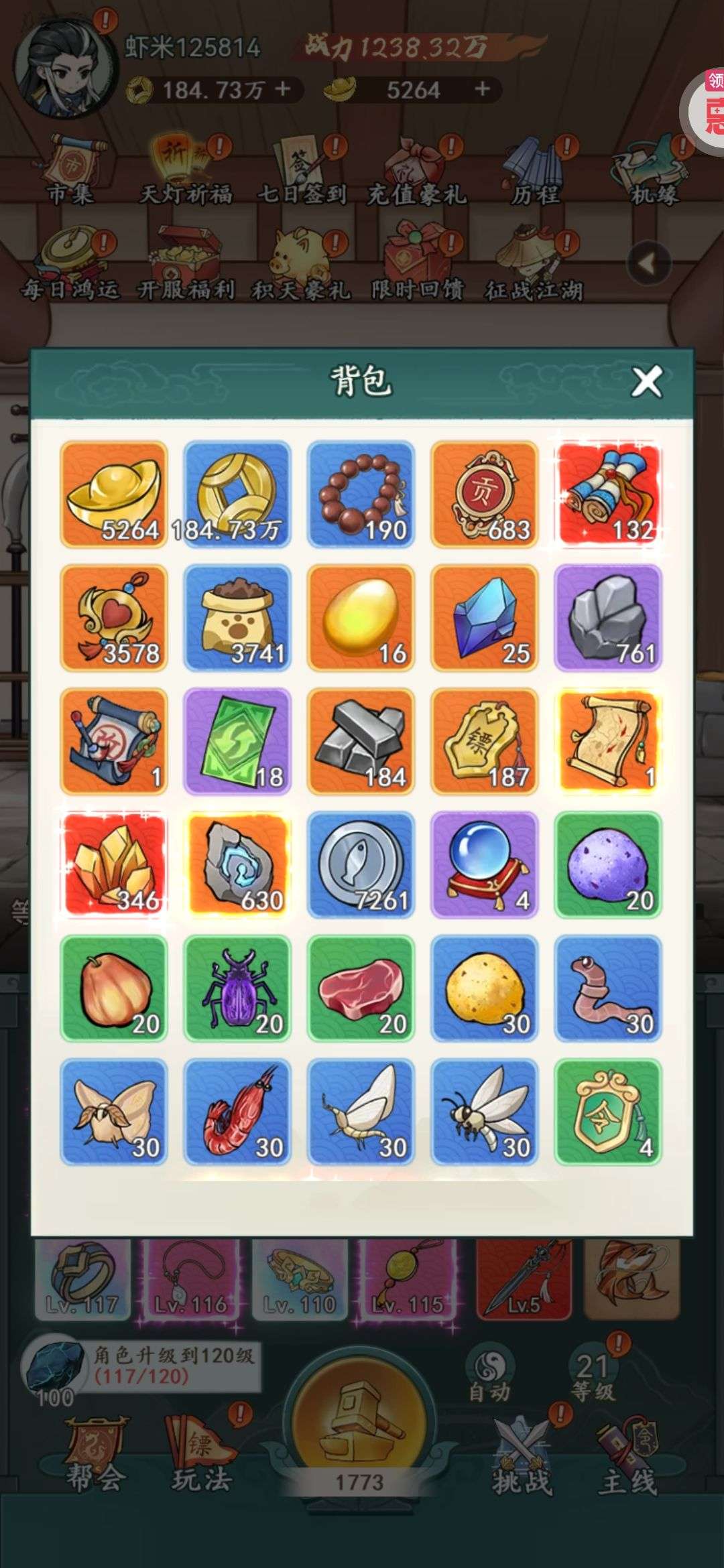This screenshot has width=724, height=1568.
Task: Tap the blue crystal item showing 25
Action: click(x=484, y=618)
